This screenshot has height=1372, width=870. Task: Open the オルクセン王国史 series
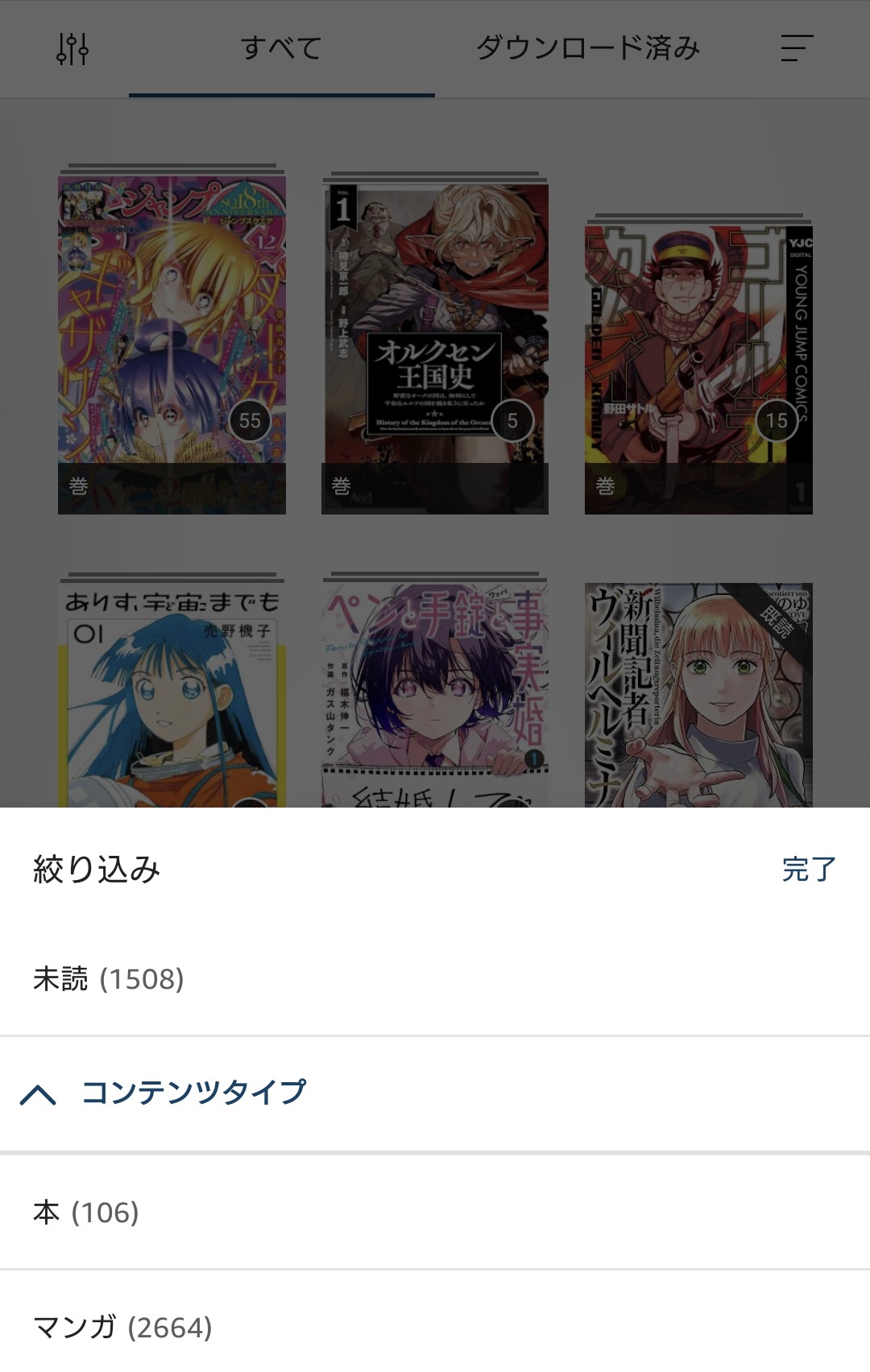tap(435, 348)
